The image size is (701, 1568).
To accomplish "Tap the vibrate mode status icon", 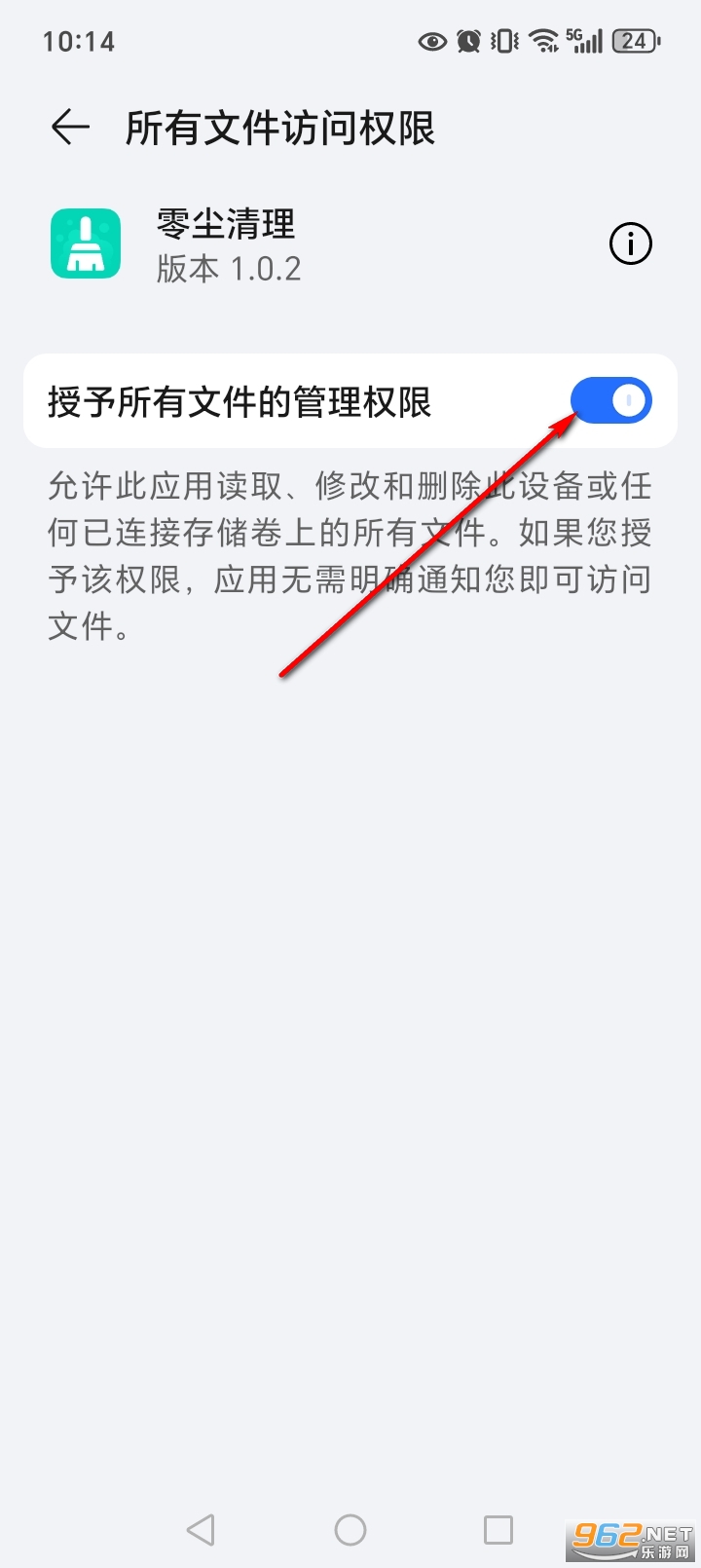I will pyautogui.click(x=502, y=41).
